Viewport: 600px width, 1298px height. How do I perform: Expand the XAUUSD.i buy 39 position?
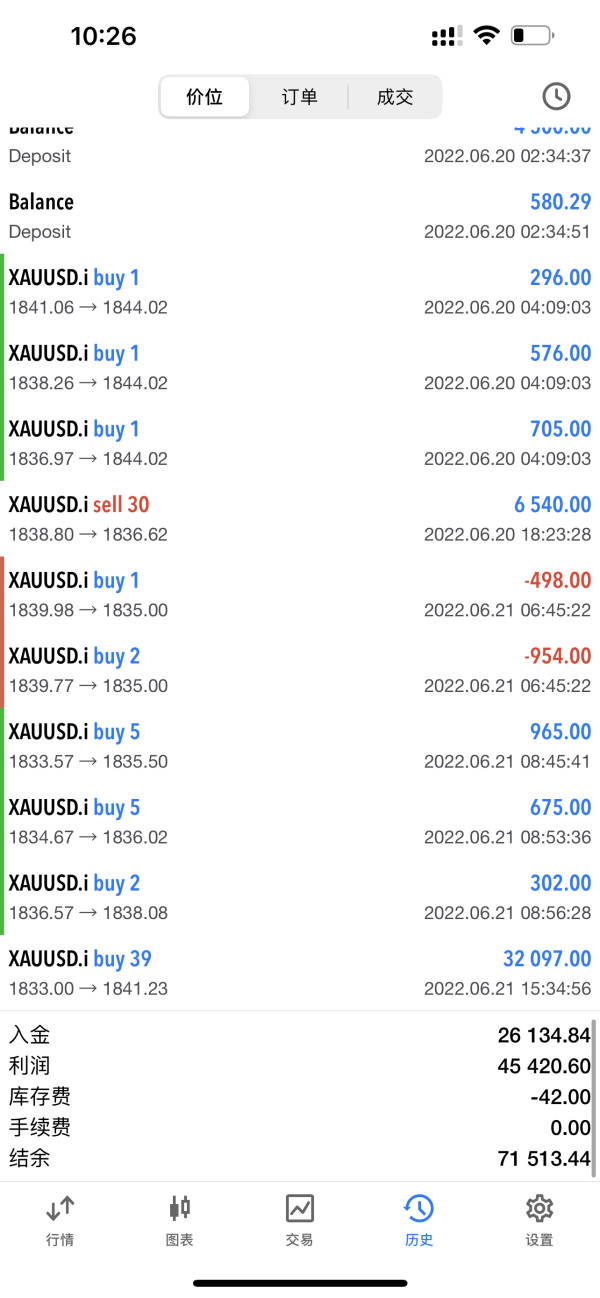pyautogui.click(x=300, y=973)
